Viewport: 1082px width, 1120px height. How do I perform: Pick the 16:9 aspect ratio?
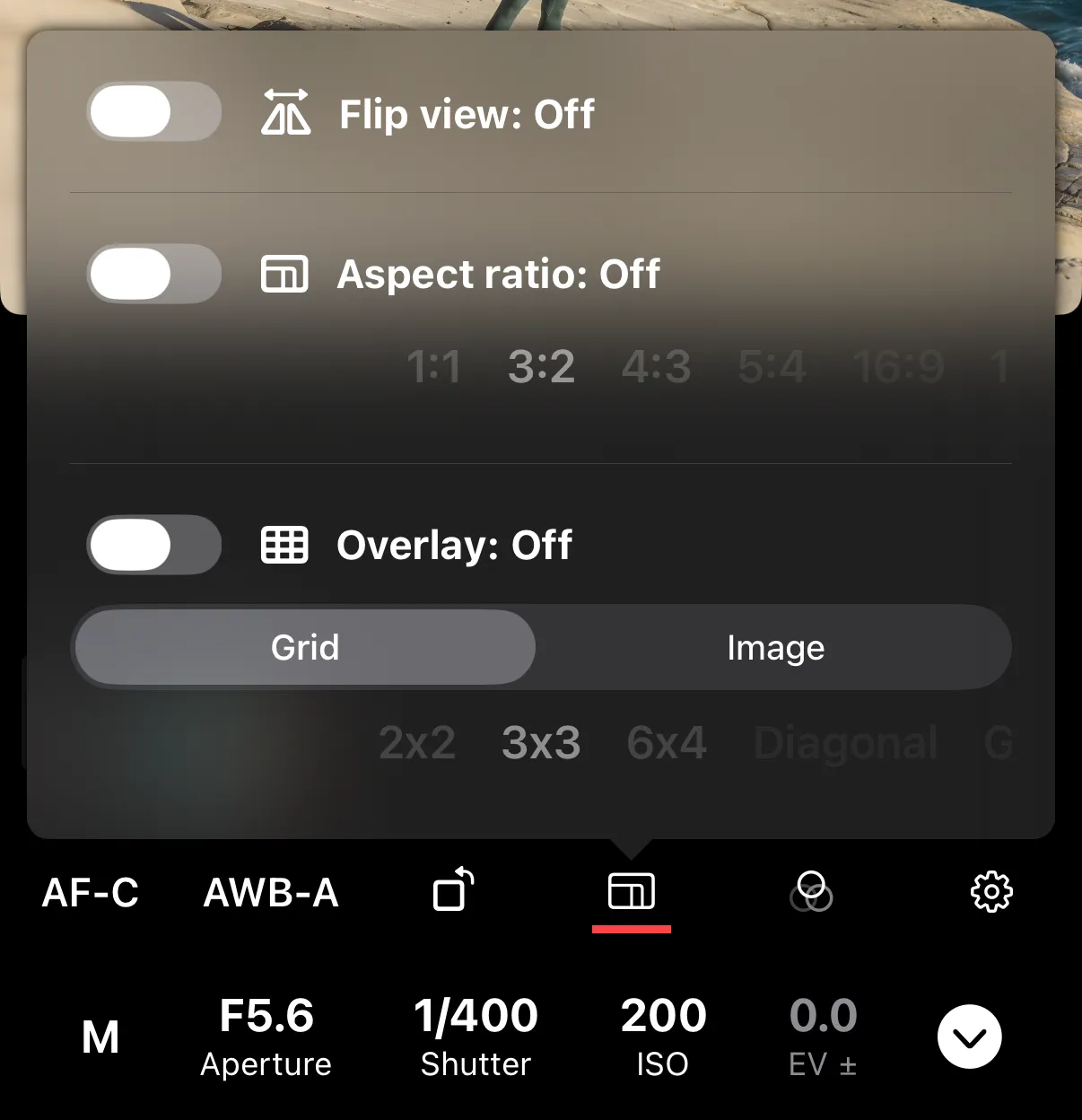tap(898, 366)
